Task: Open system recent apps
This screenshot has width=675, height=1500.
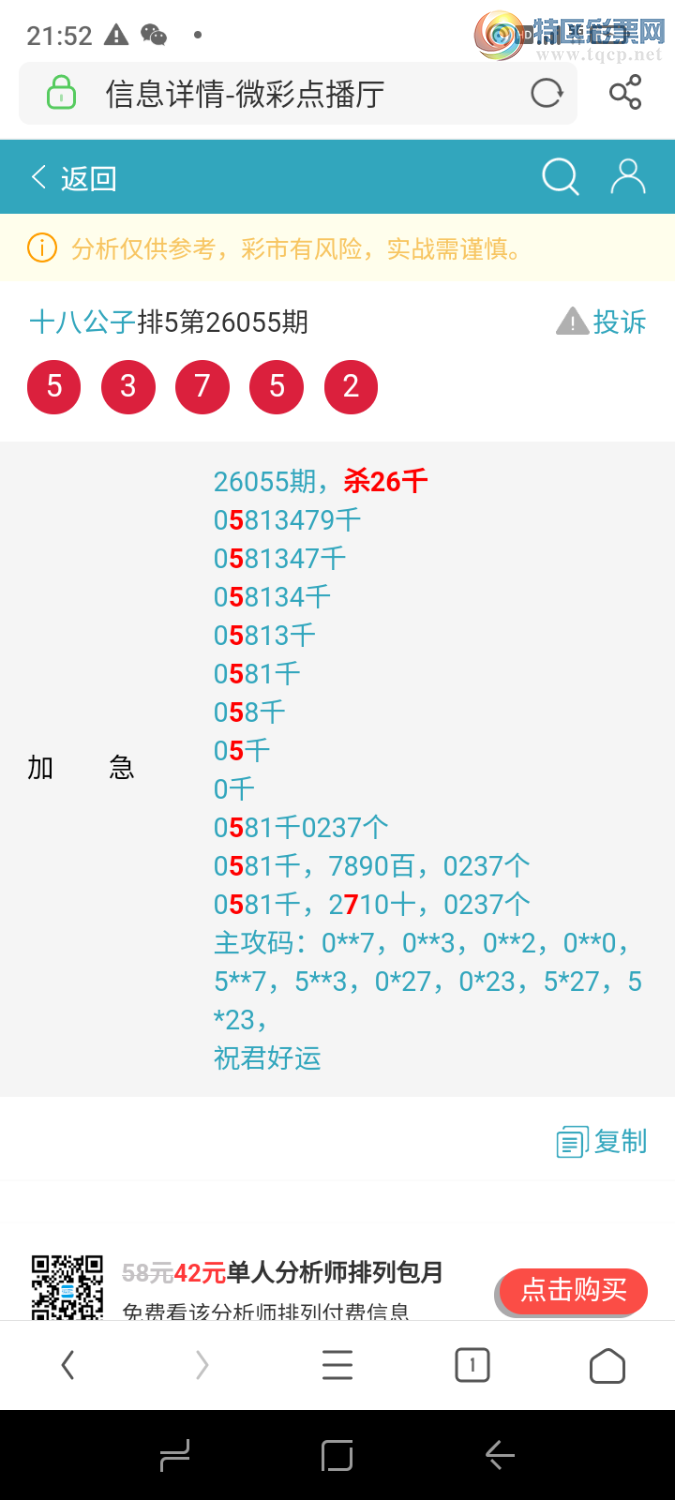Action: click(x=175, y=1456)
